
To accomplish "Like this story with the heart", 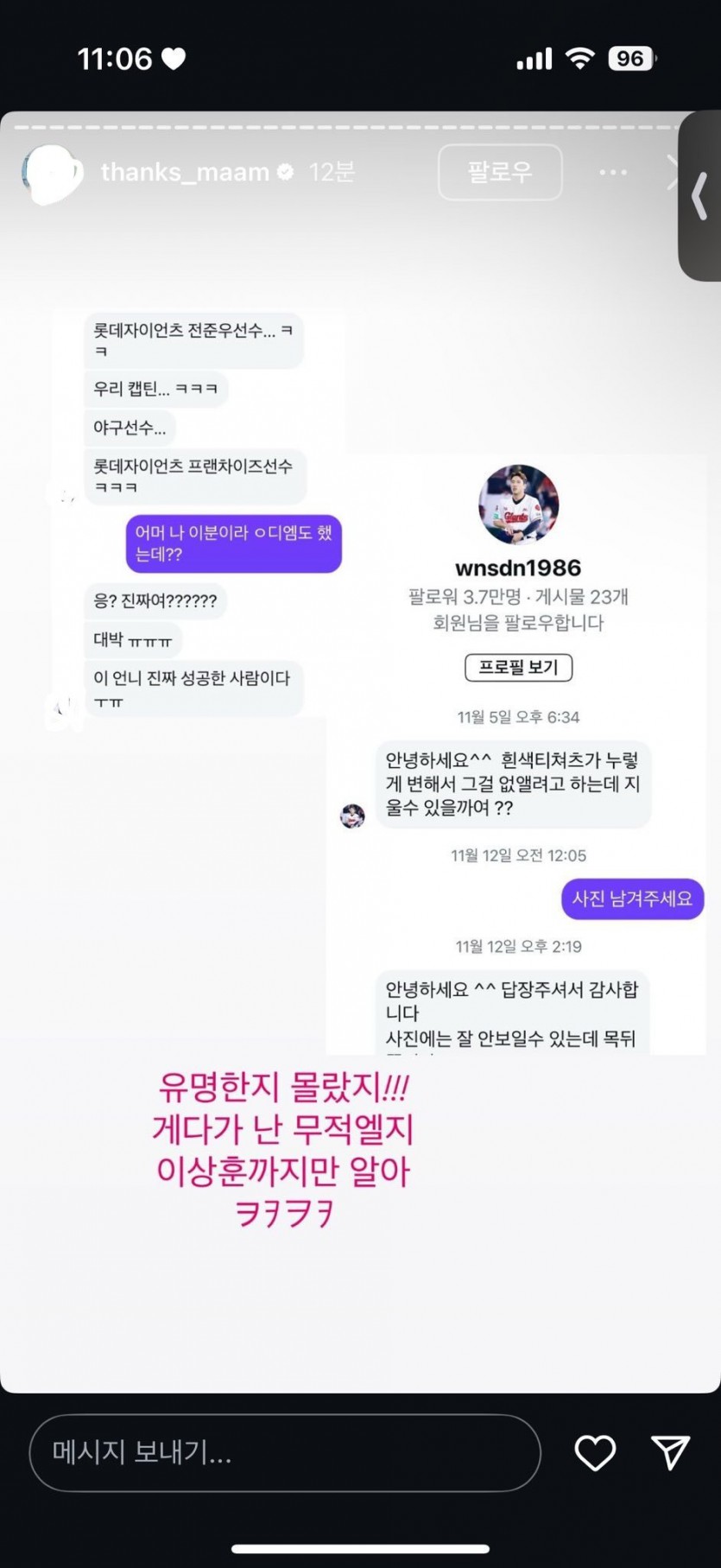I will pyautogui.click(x=595, y=1452).
